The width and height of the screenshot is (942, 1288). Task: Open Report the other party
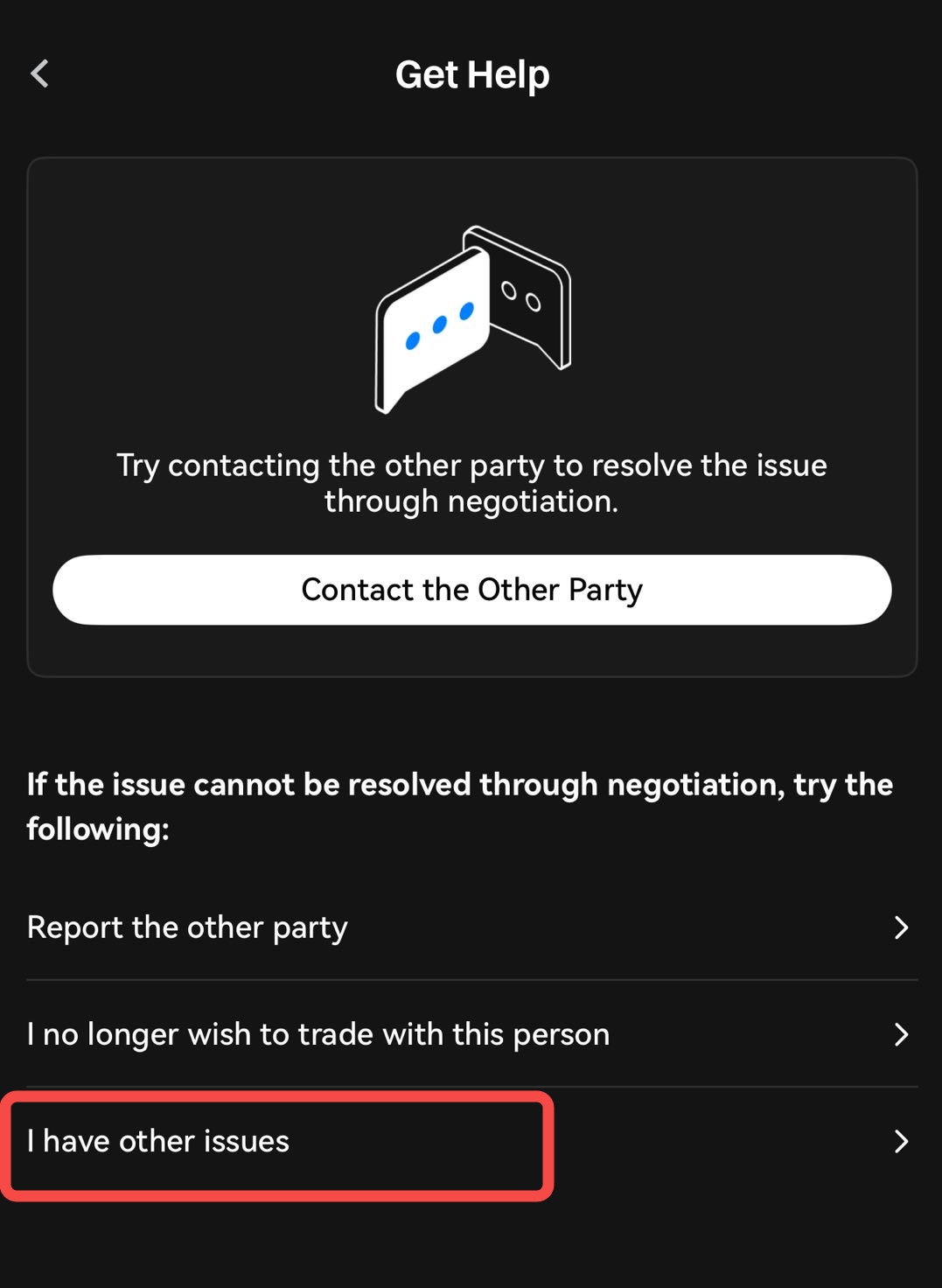click(x=471, y=927)
